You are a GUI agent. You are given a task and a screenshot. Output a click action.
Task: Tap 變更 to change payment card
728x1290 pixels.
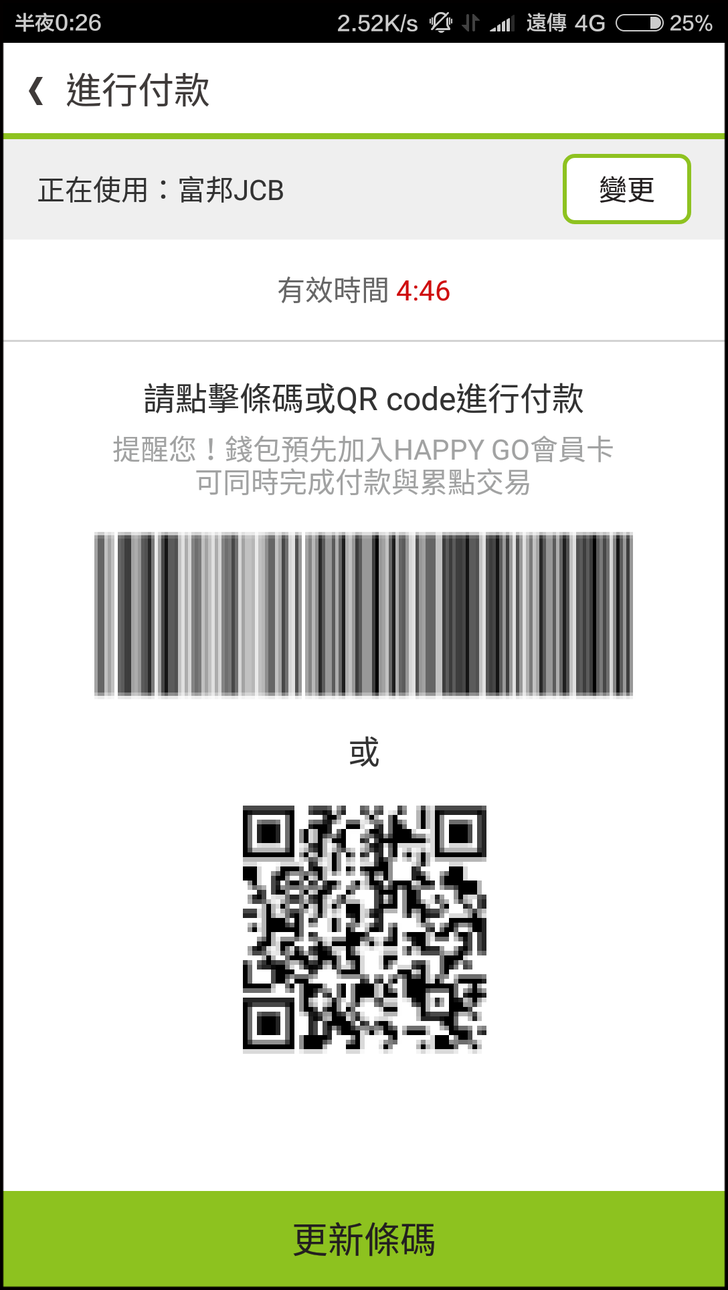pyautogui.click(x=627, y=189)
